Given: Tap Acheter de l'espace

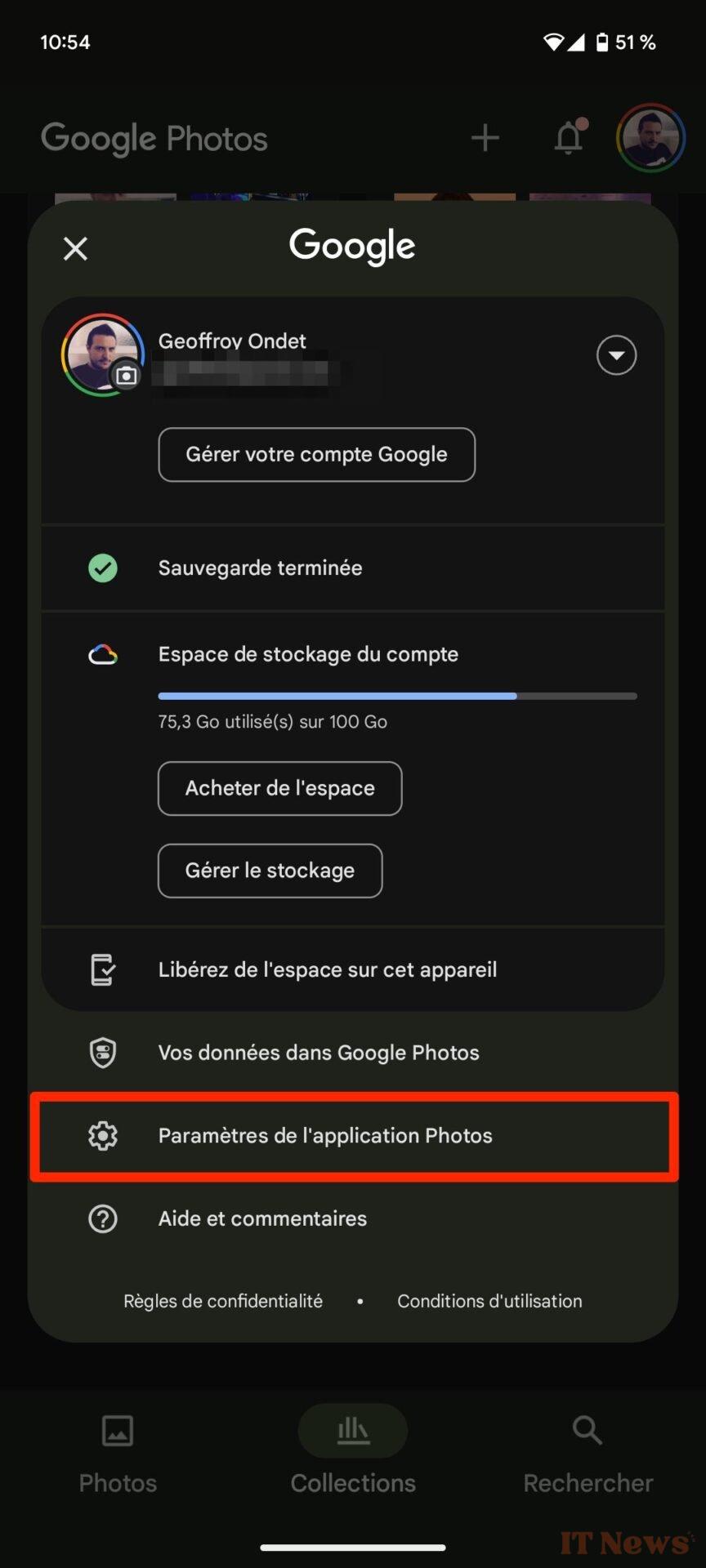Looking at the screenshot, I should [279, 788].
